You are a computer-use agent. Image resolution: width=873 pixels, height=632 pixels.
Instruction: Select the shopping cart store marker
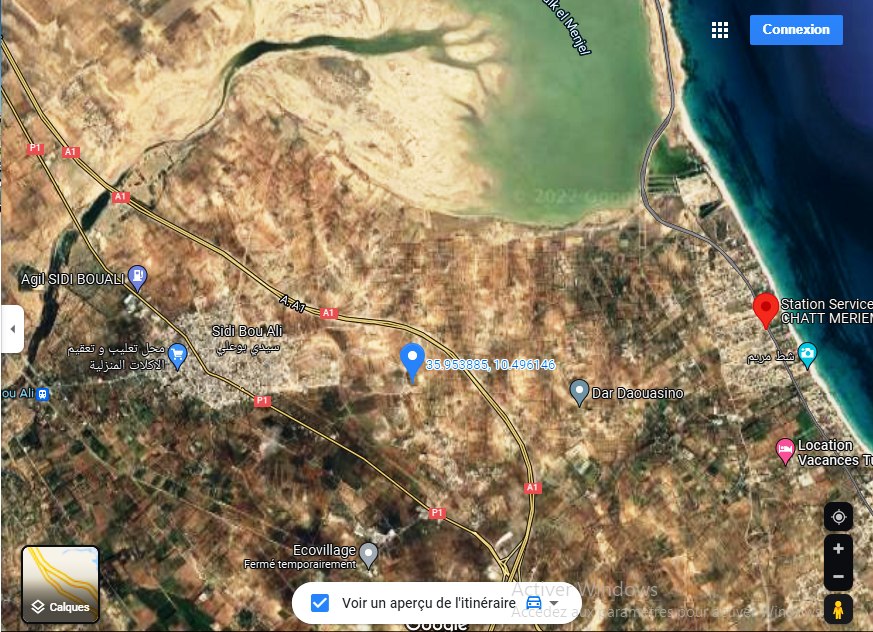pos(178,354)
